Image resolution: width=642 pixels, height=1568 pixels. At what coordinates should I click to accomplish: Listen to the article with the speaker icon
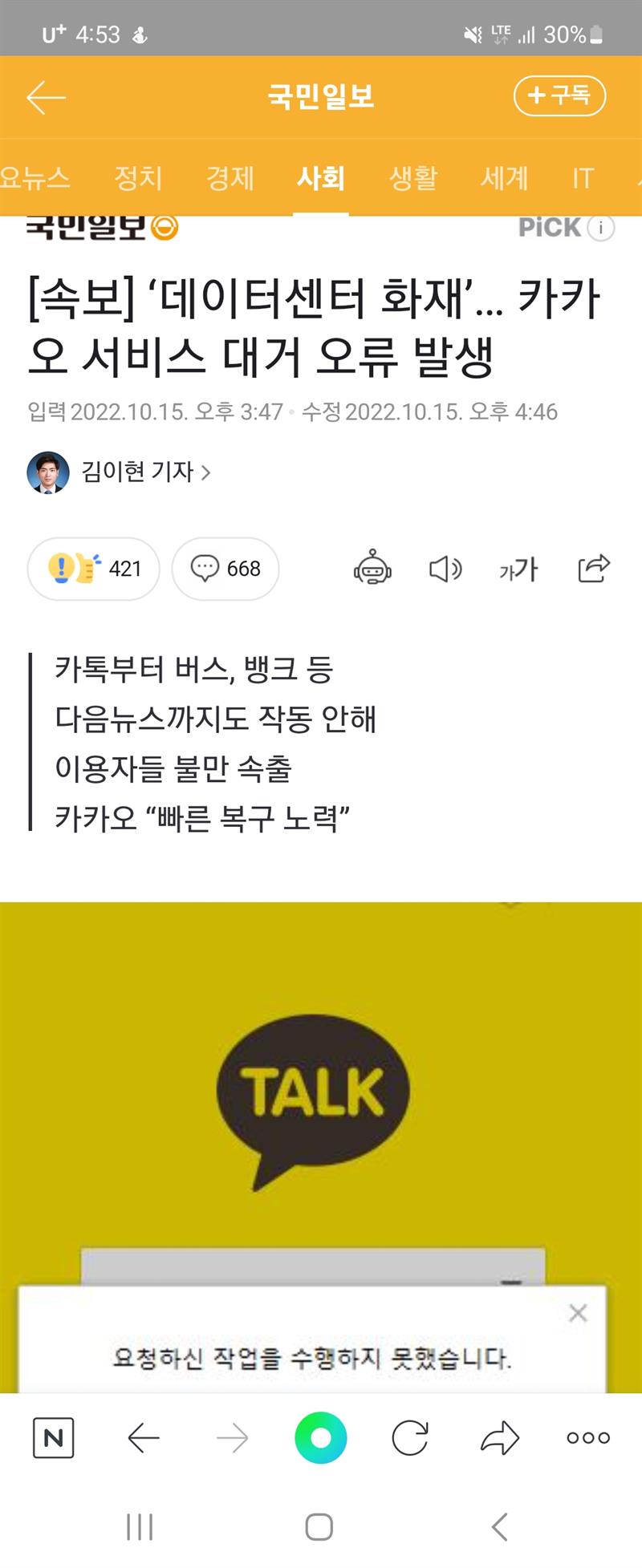tap(445, 569)
